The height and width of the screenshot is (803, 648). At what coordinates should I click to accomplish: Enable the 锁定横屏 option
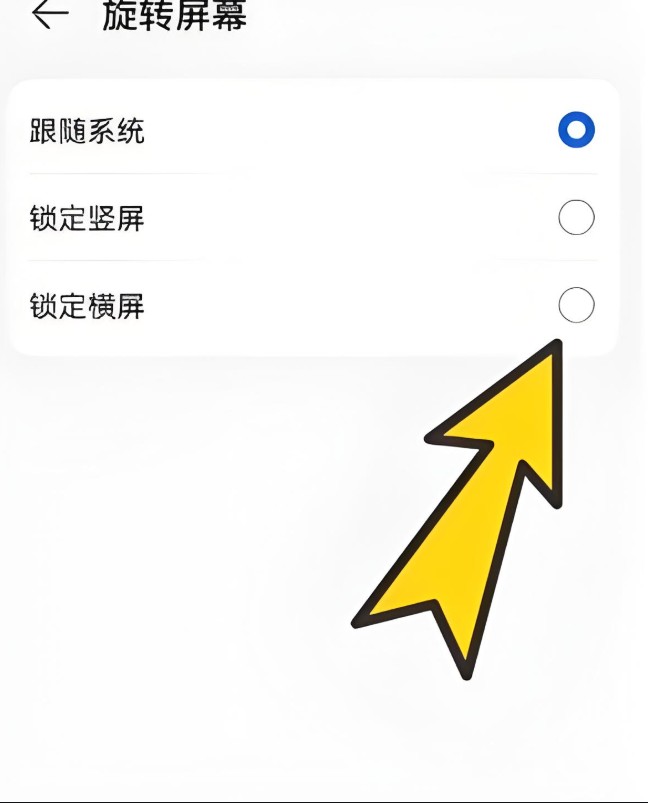[576, 305]
